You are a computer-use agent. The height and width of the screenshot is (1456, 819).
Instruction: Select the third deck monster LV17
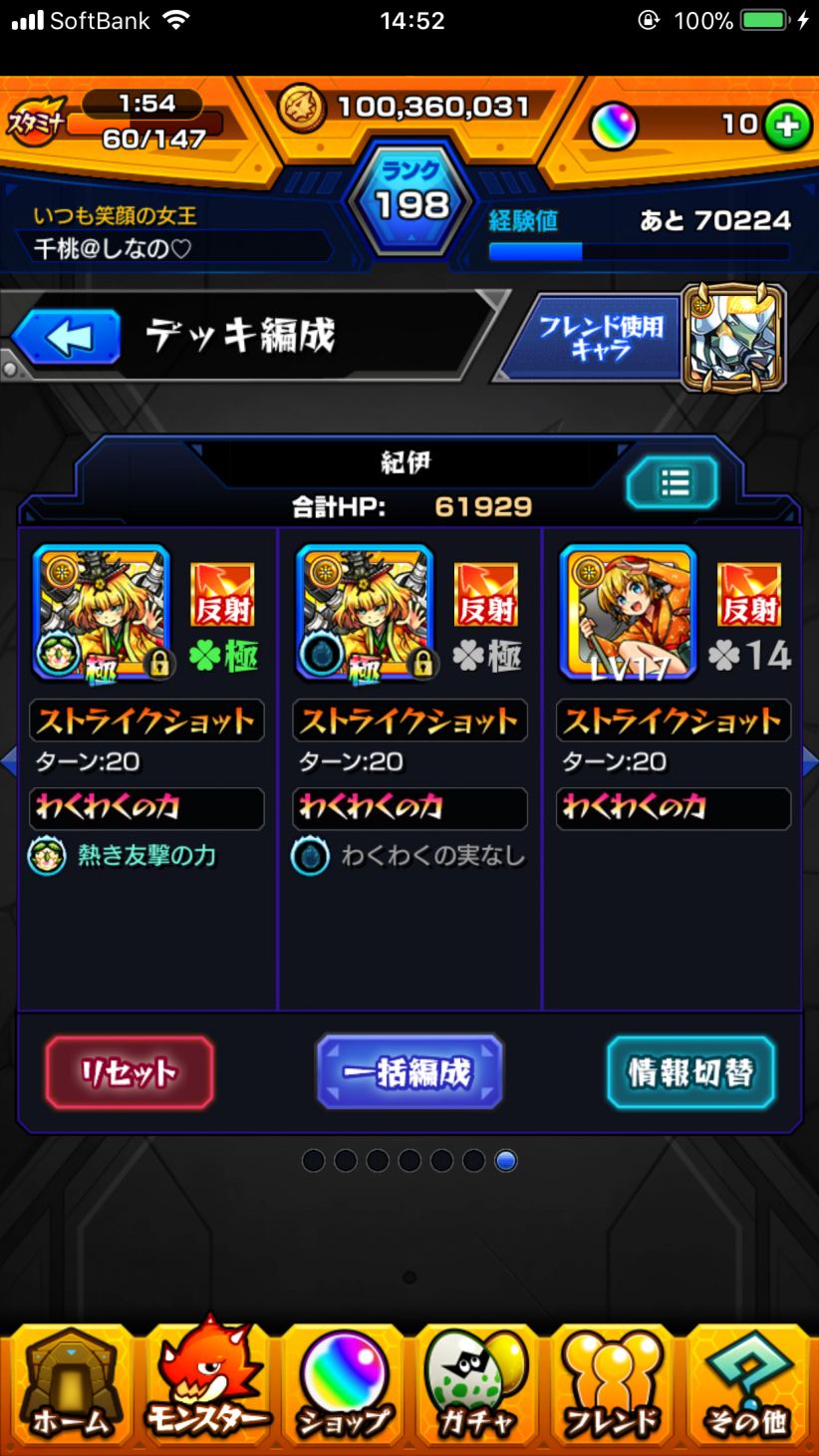tap(628, 613)
